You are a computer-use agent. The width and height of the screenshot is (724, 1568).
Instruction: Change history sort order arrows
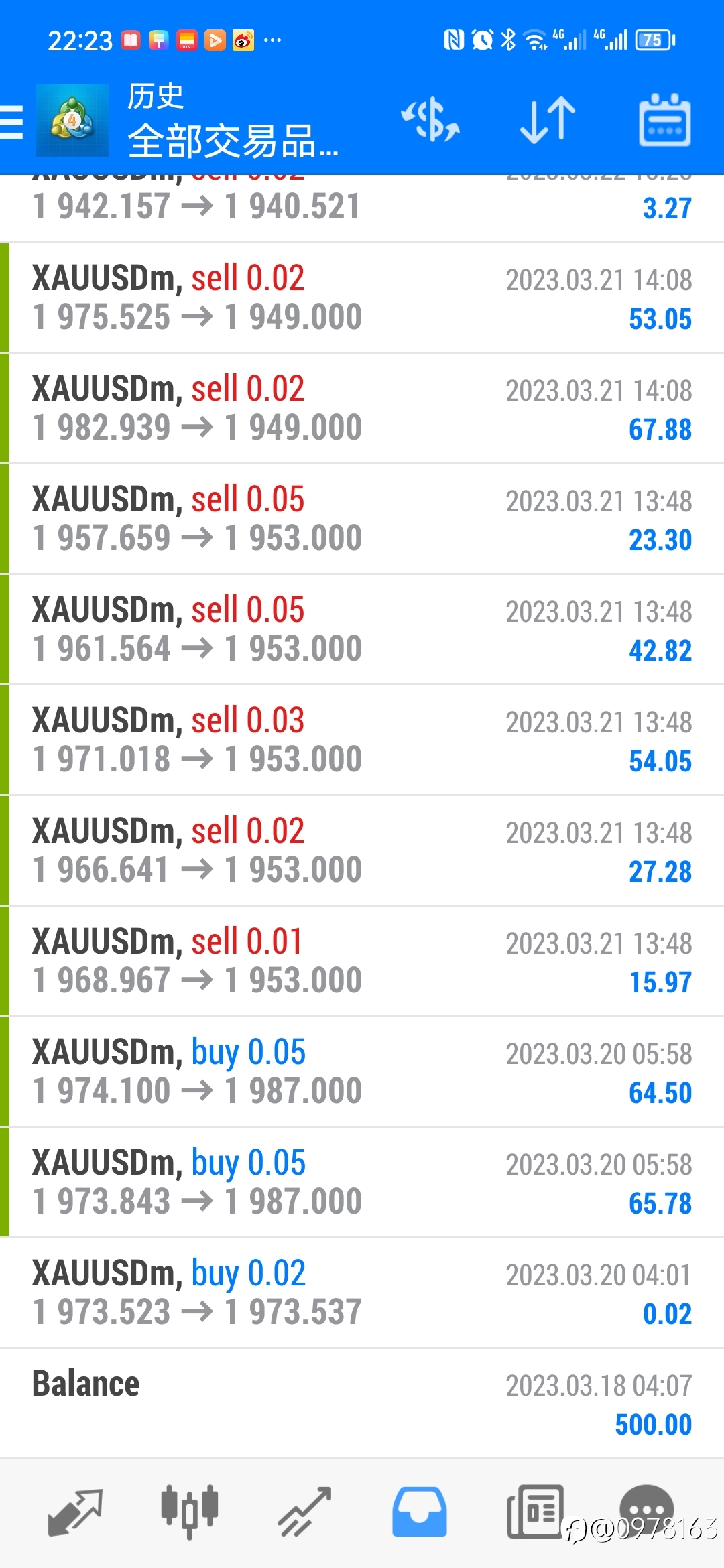pos(548,120)
